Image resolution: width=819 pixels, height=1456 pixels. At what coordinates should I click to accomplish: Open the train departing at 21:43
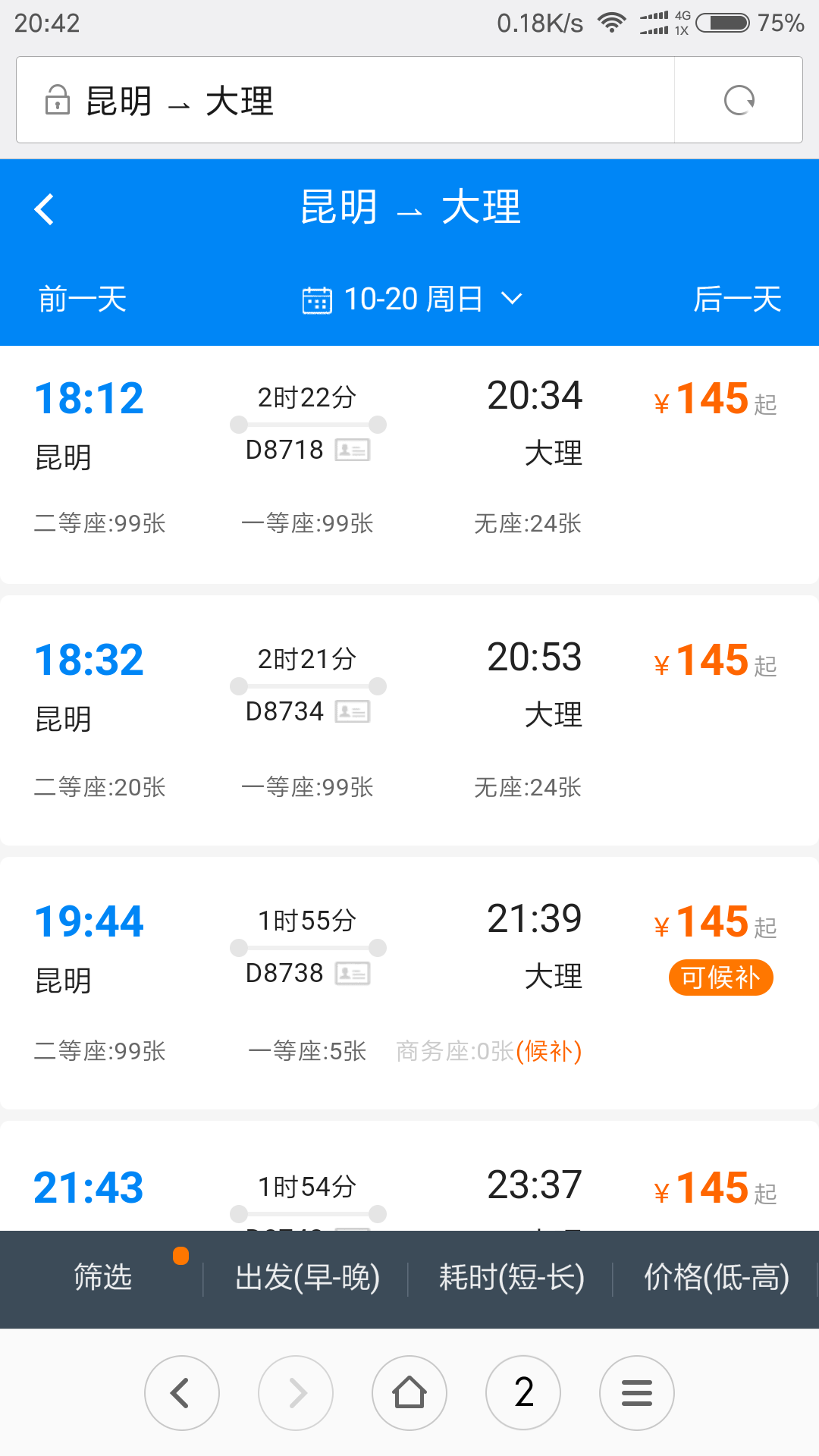click(x=409, y=1176)
